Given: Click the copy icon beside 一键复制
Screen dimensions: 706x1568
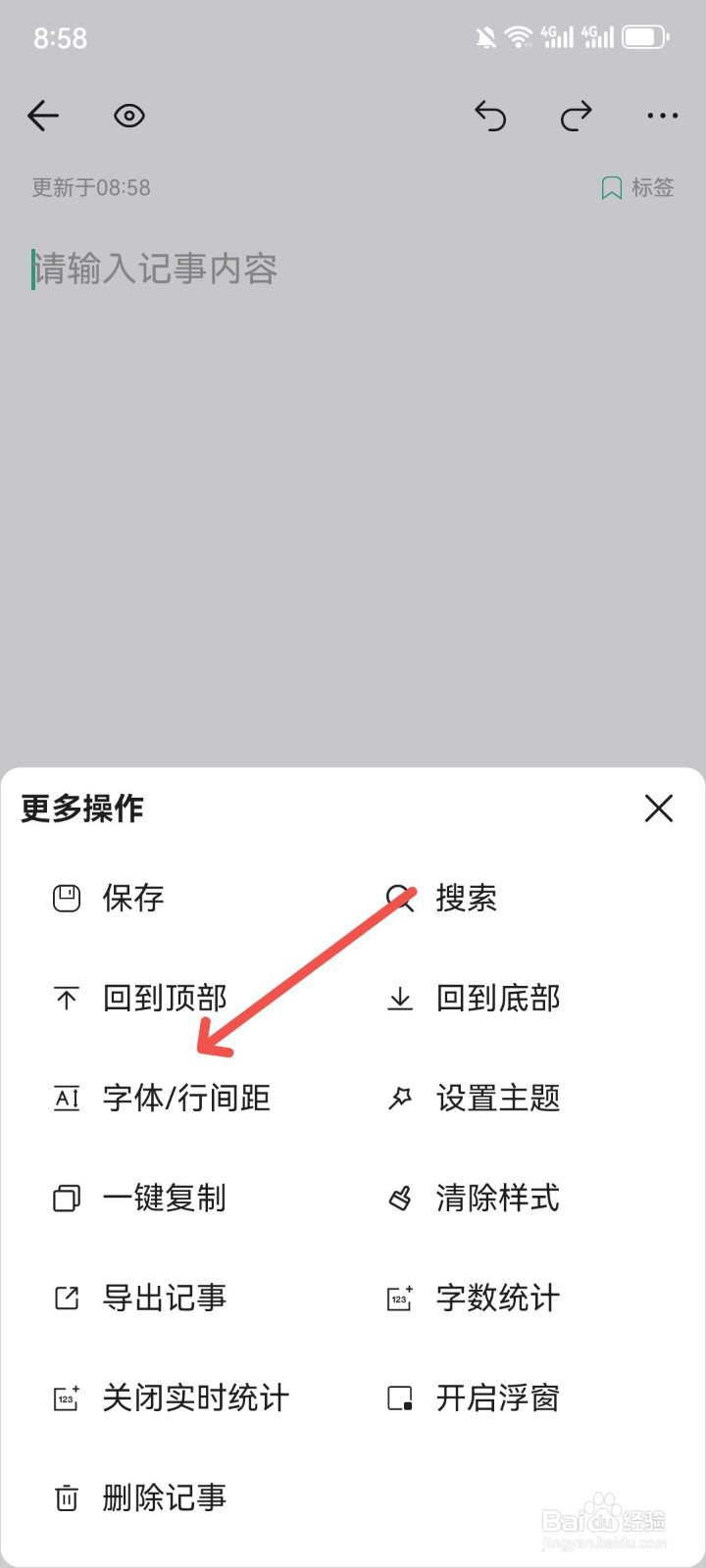Looking at the screenshot, I should (x=65, y=1198).
